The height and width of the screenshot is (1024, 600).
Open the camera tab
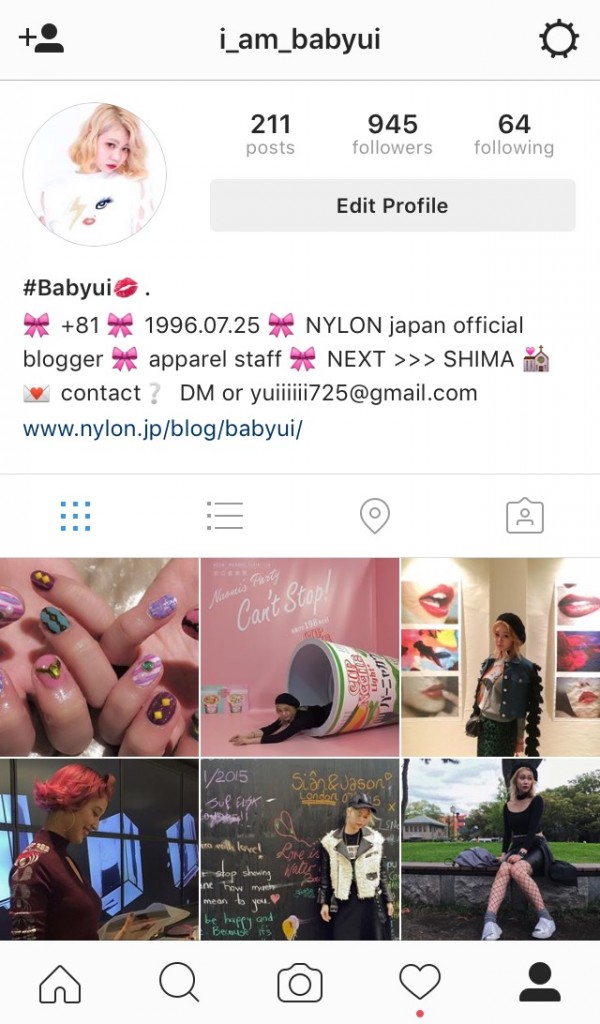click(x=300, y=983)
